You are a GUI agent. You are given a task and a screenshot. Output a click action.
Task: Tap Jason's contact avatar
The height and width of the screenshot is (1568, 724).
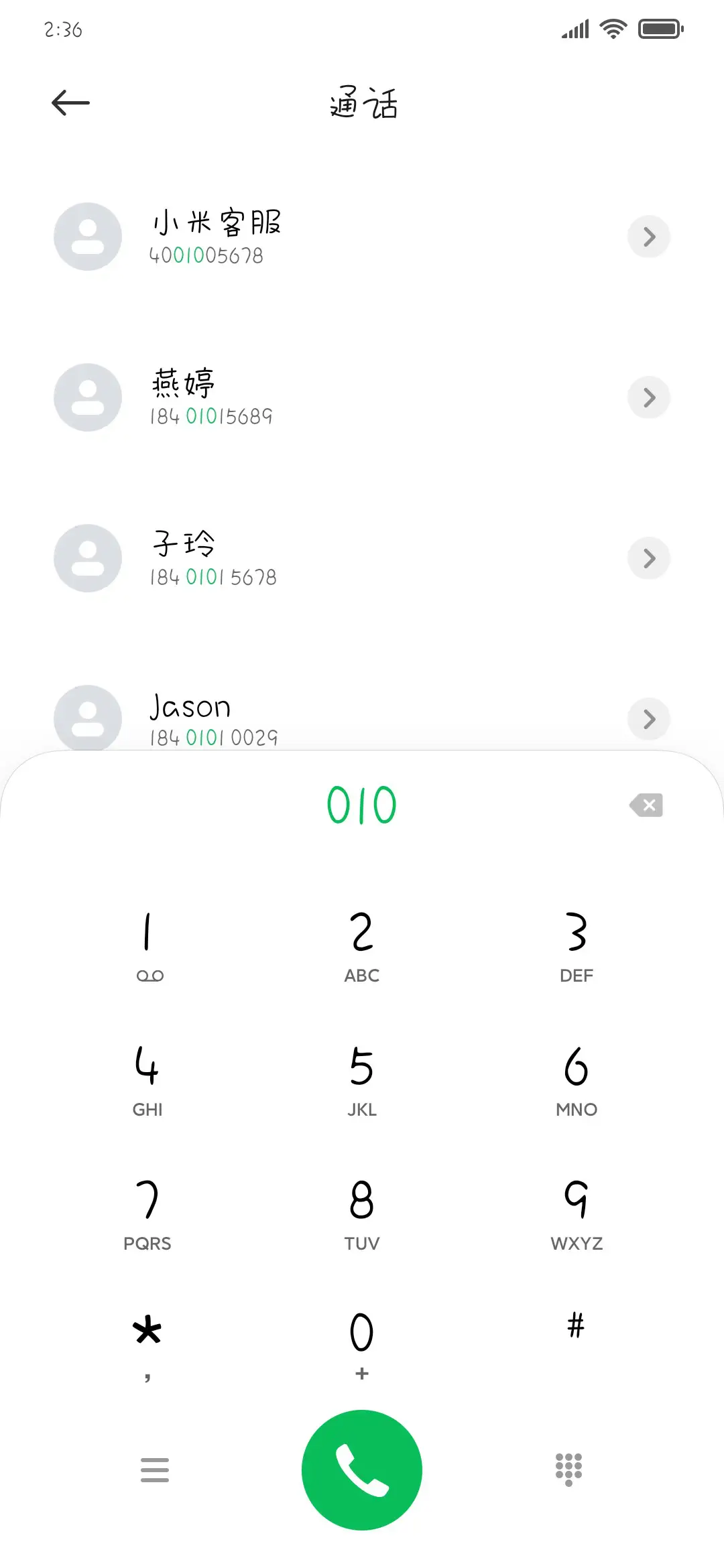[x=87, y=719]
